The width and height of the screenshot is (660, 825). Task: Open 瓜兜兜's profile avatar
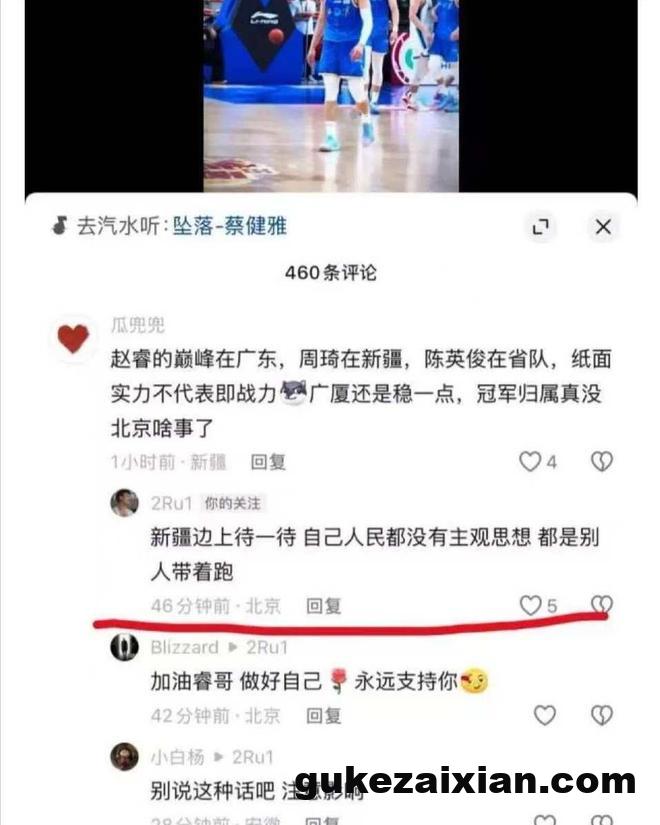pyautogui.click(x=73, y=339)
